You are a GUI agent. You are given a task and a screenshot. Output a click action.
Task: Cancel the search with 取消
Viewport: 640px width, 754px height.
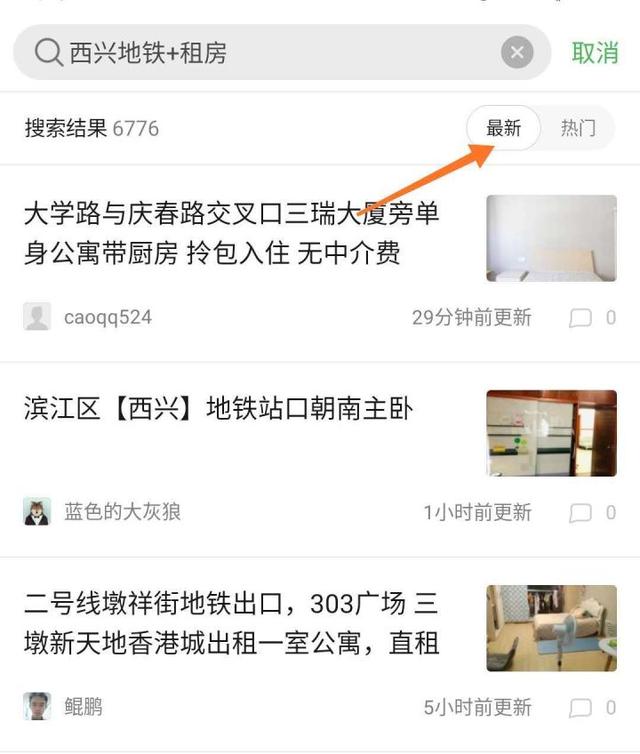click(595, 53)
